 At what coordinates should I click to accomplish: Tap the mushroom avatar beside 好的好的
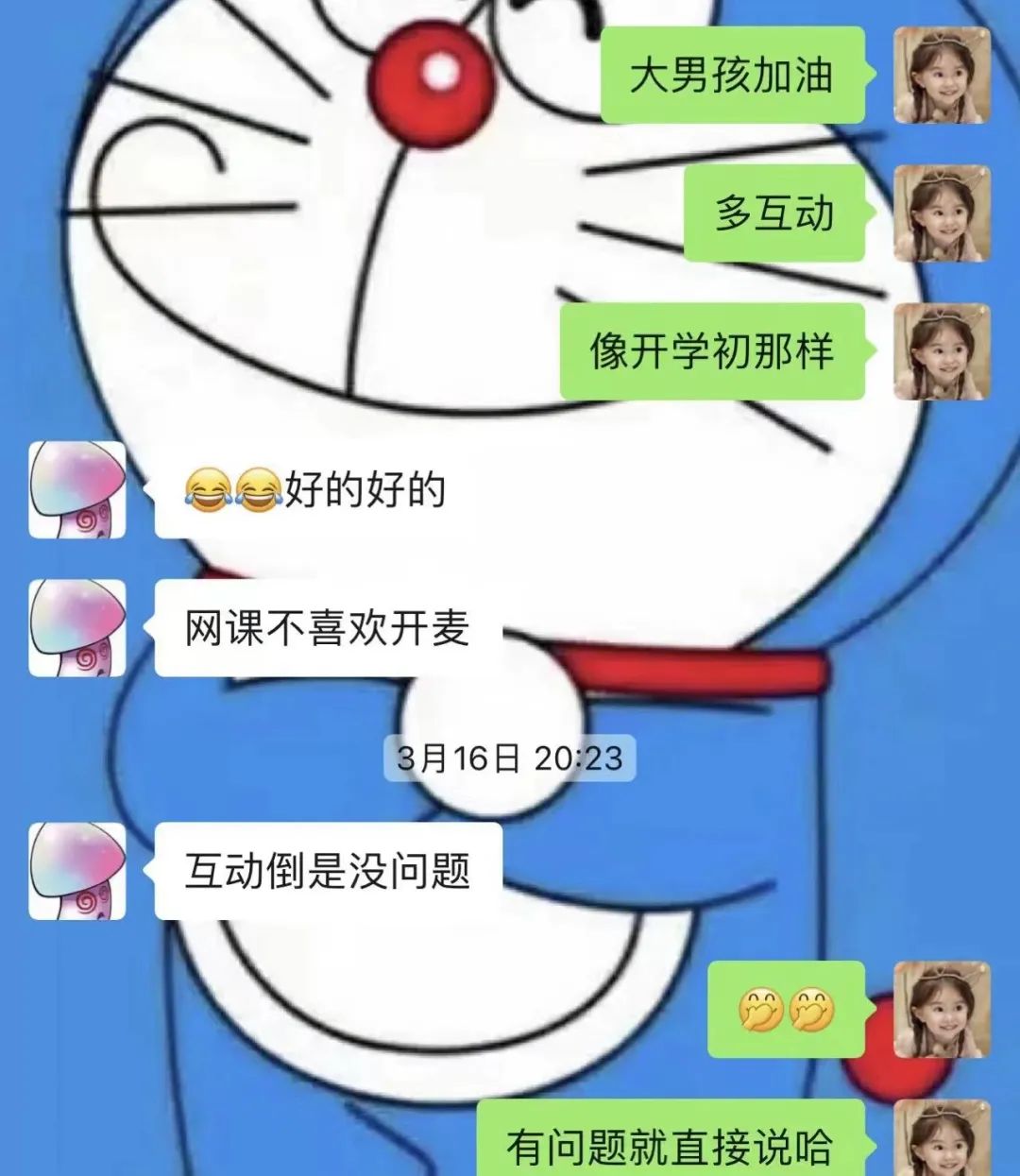pos(76,489)
